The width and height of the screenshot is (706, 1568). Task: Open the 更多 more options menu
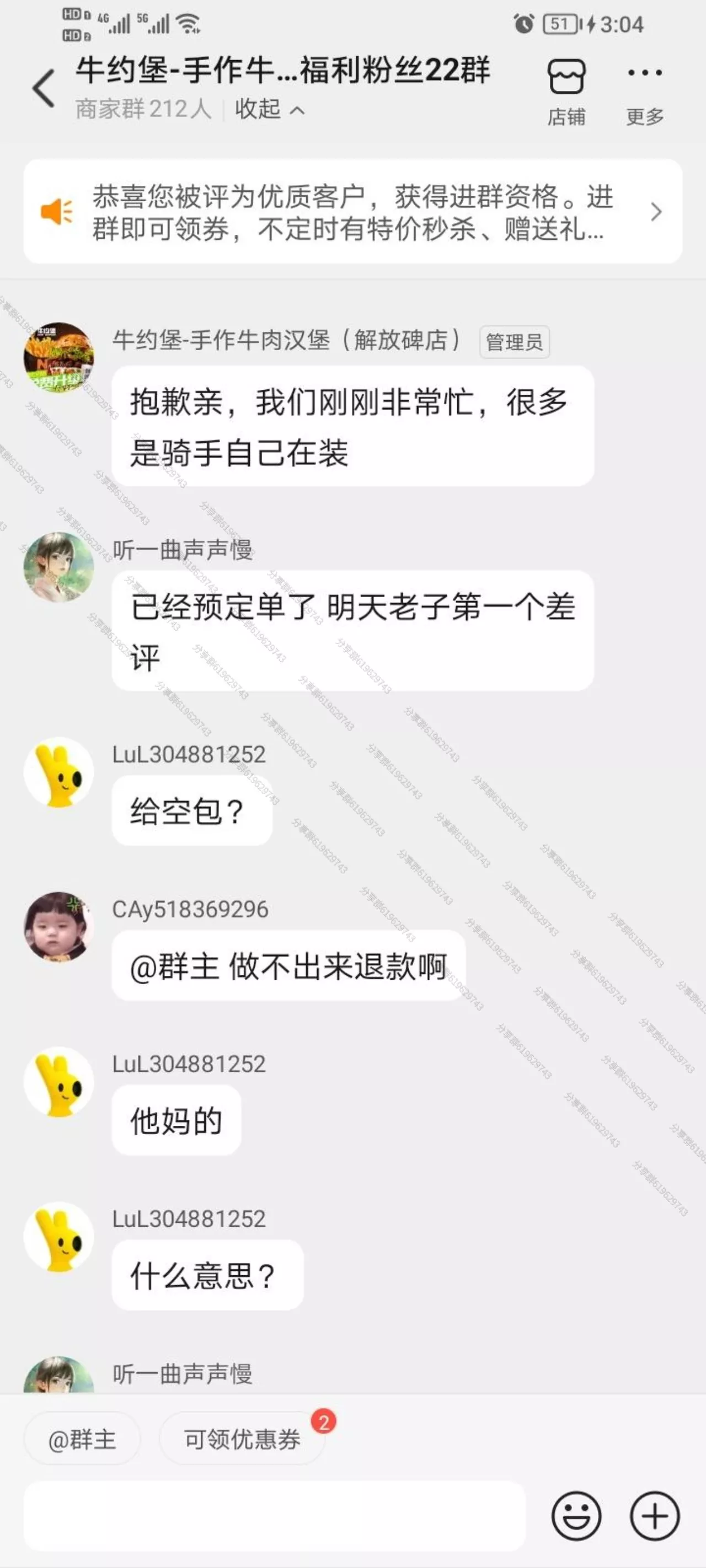(644, 92)
